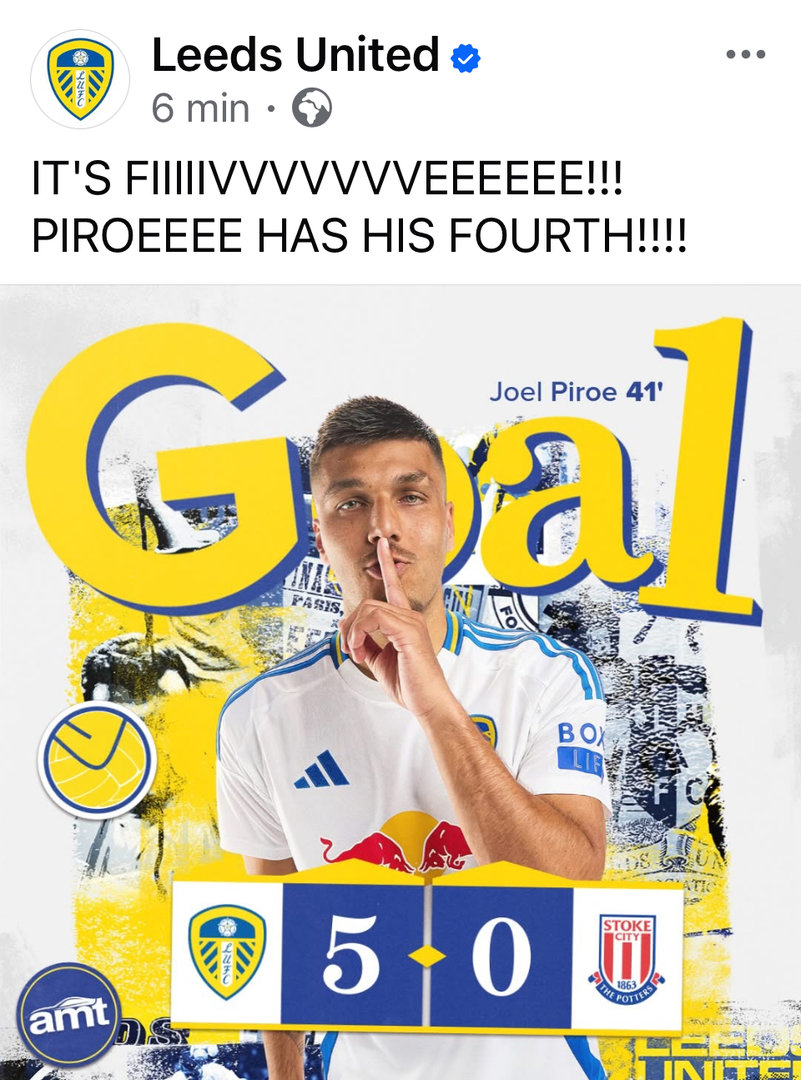Screen dimensions: 801x1080
Task: Open the Piroe goal image full screen
Action: [x=400, y=680]
